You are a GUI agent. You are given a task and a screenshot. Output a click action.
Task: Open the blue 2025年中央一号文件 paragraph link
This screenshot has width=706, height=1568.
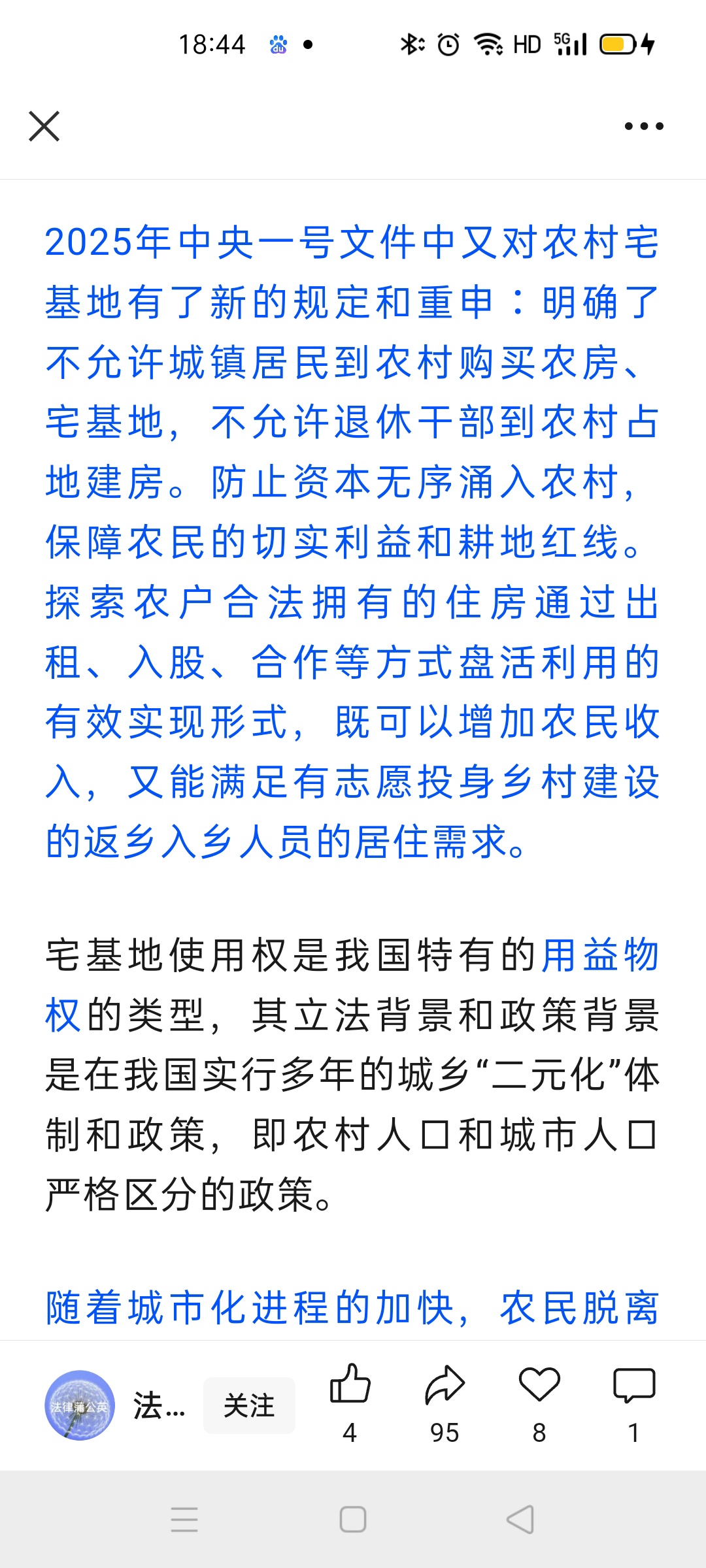[352, 542]
